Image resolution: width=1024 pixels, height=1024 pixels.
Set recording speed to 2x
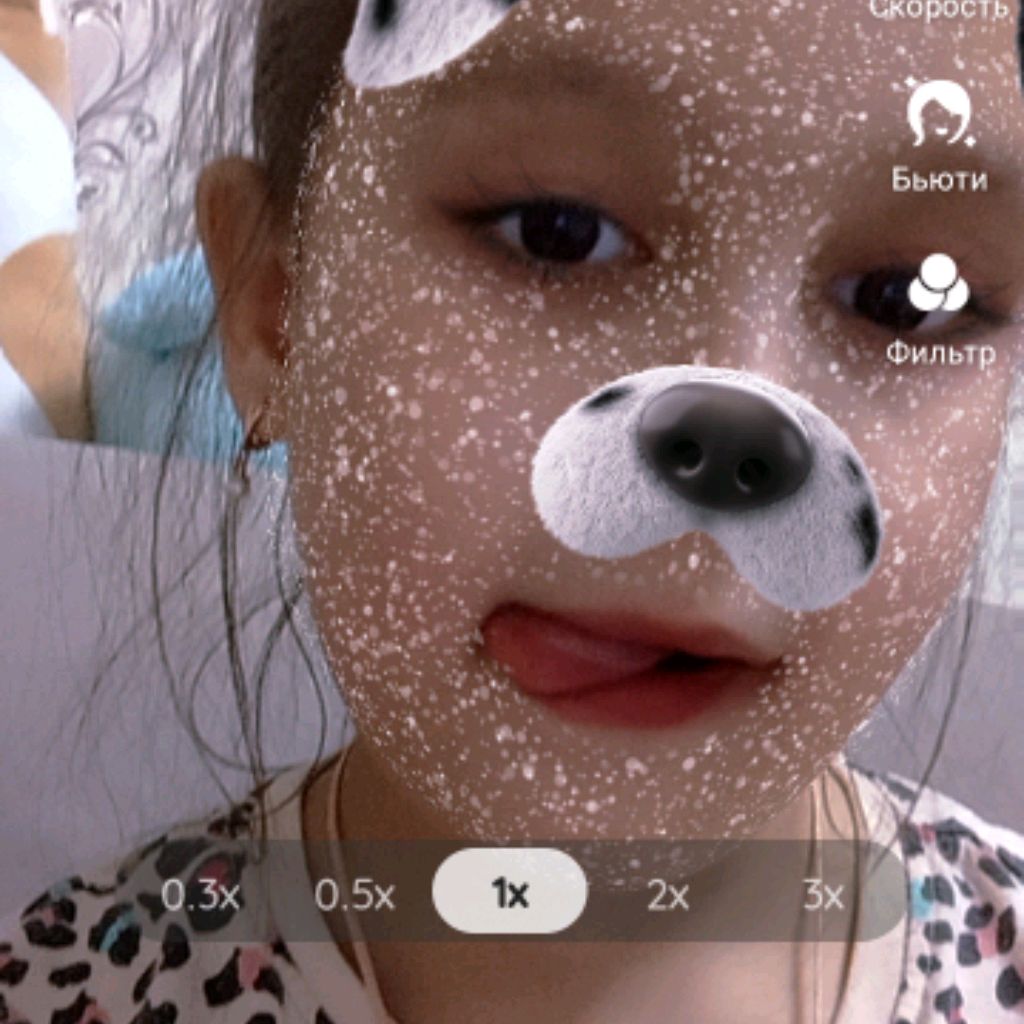click(667, 895)
